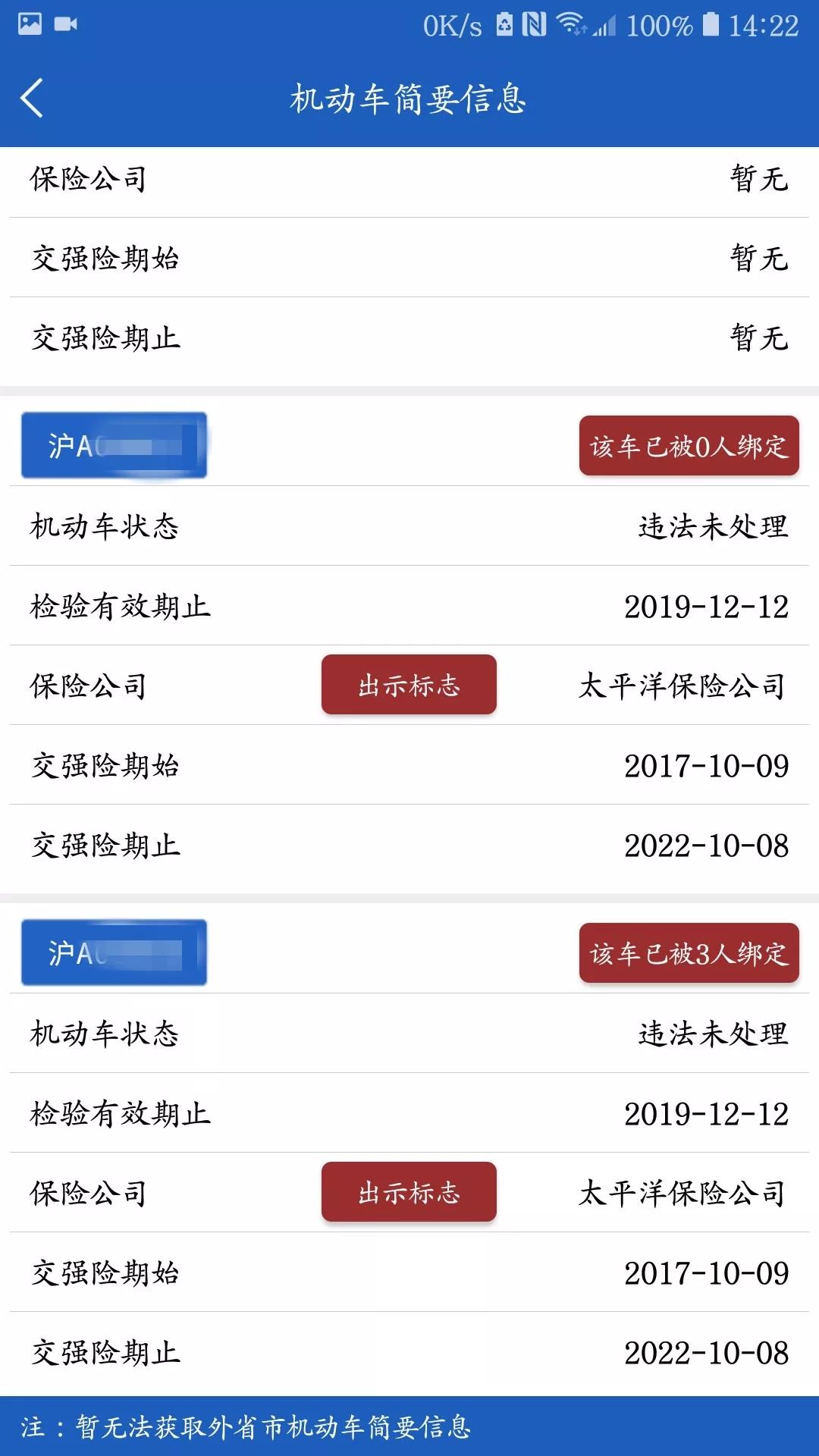Select the first blurred 沪A license plate
Viewport: 819px width, 1456px height.
pos(115,446)
